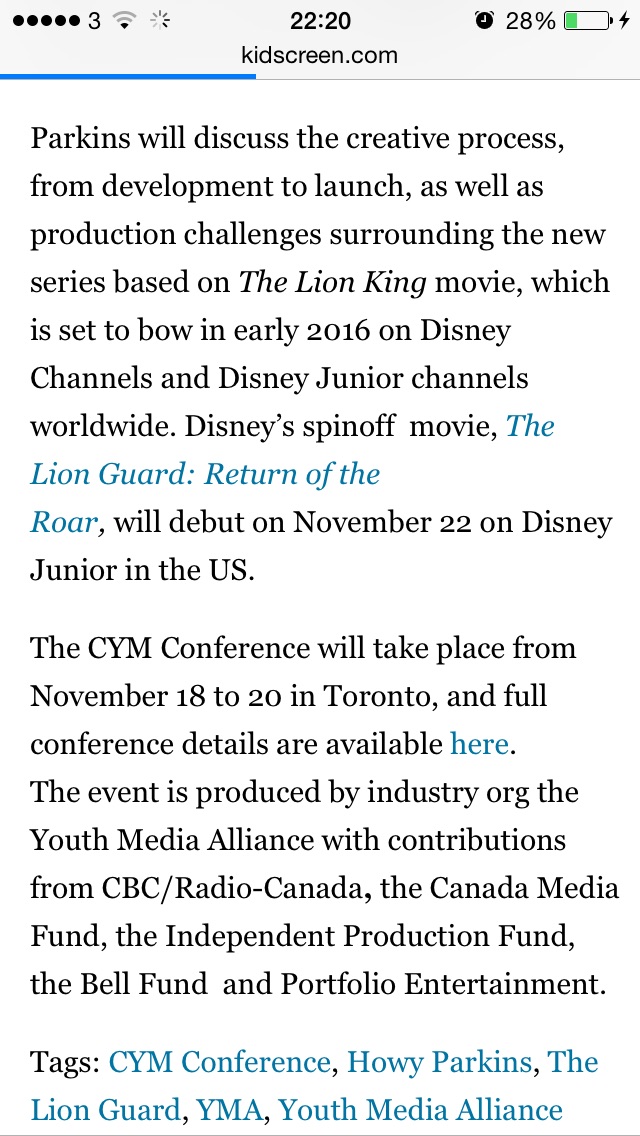Viewport: 640px width, 1136px height.
Task: Tap the kidscreen.com address bar
Action: 320,54
